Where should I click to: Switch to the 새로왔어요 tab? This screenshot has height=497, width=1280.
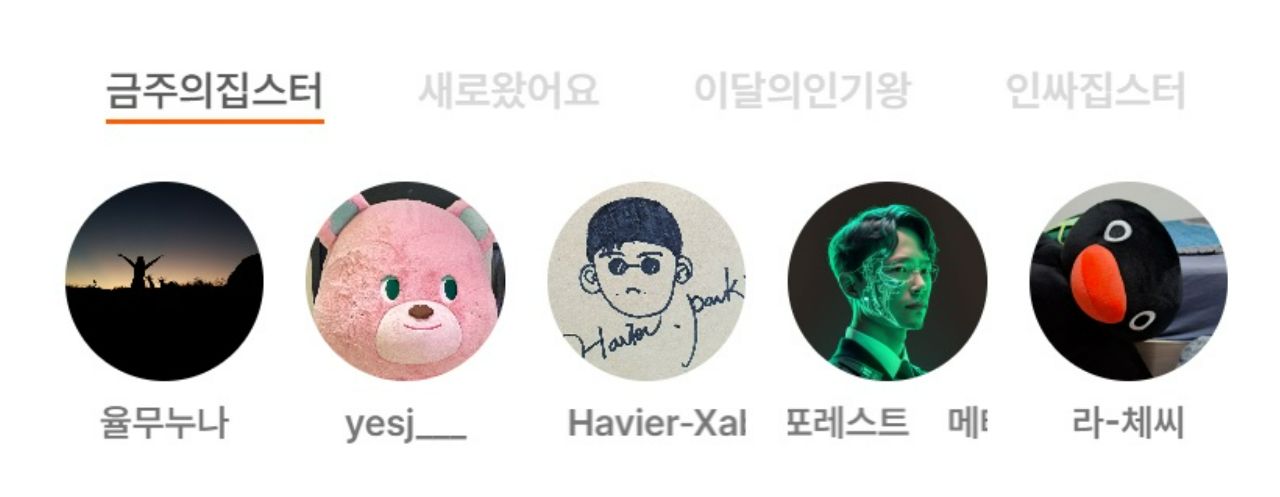pyautogui.click(x=508, y=92)
